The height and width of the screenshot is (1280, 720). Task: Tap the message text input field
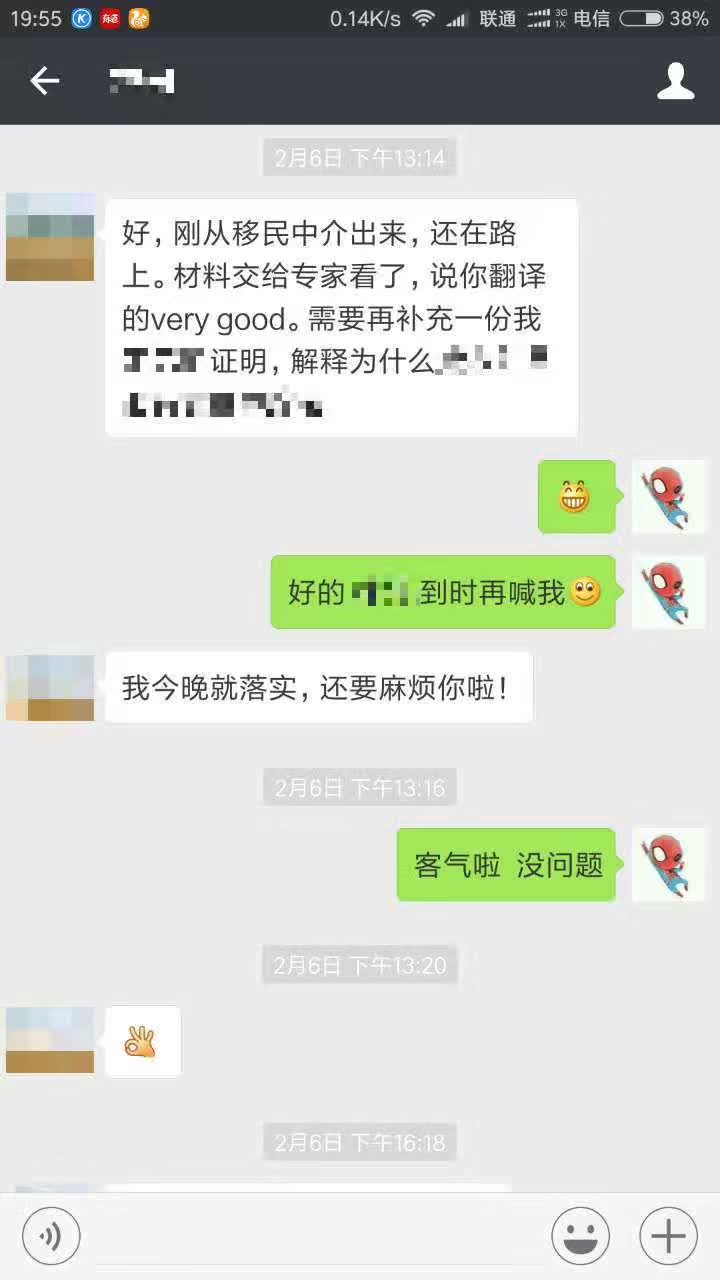point(315,1236)
